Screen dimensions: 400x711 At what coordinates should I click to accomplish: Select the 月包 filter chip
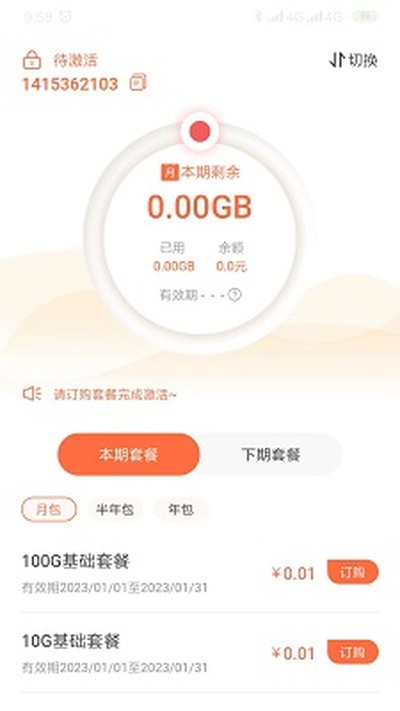[49, 510]
